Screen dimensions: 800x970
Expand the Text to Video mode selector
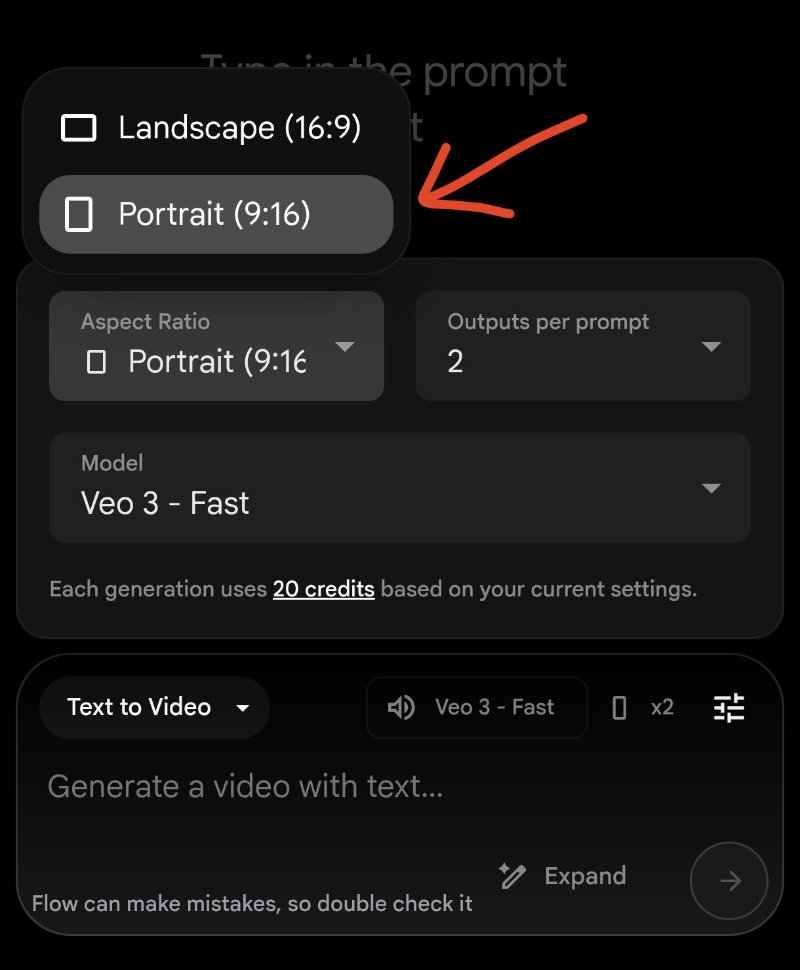pos(155,707)
